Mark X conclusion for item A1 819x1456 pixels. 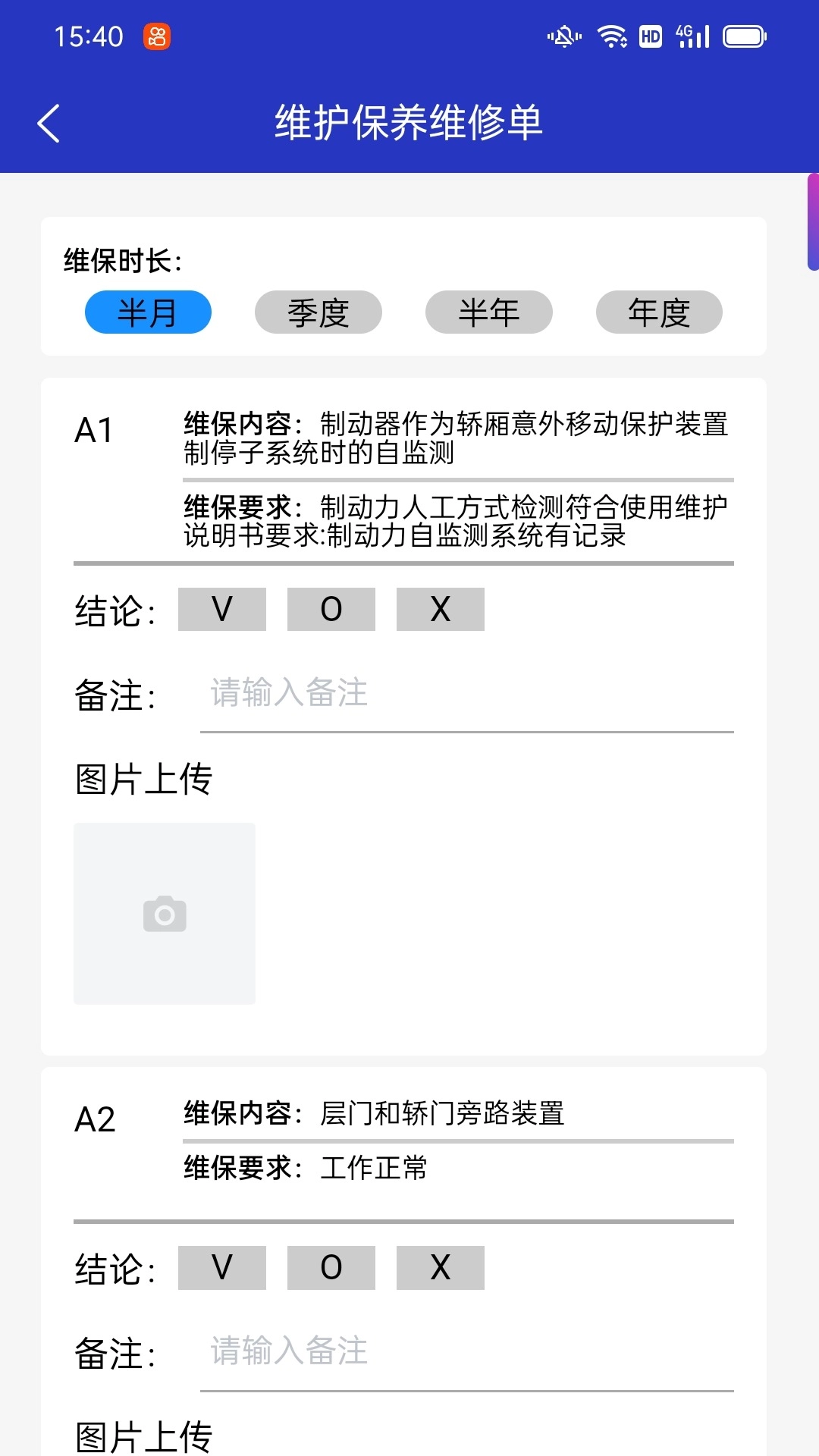[x=440, y=609]
